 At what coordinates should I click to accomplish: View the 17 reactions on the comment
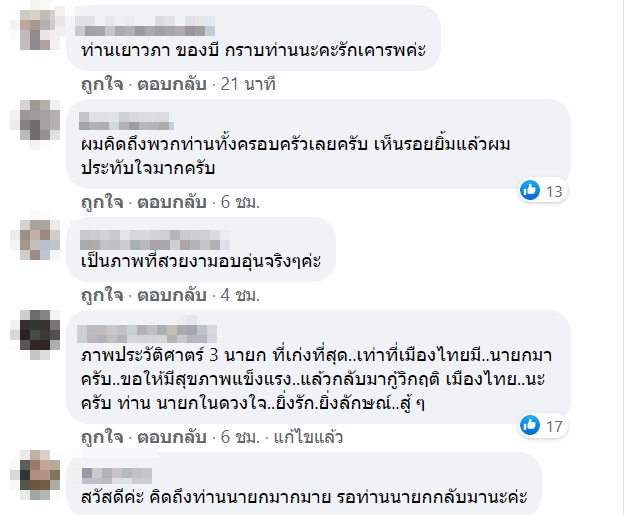544,426
